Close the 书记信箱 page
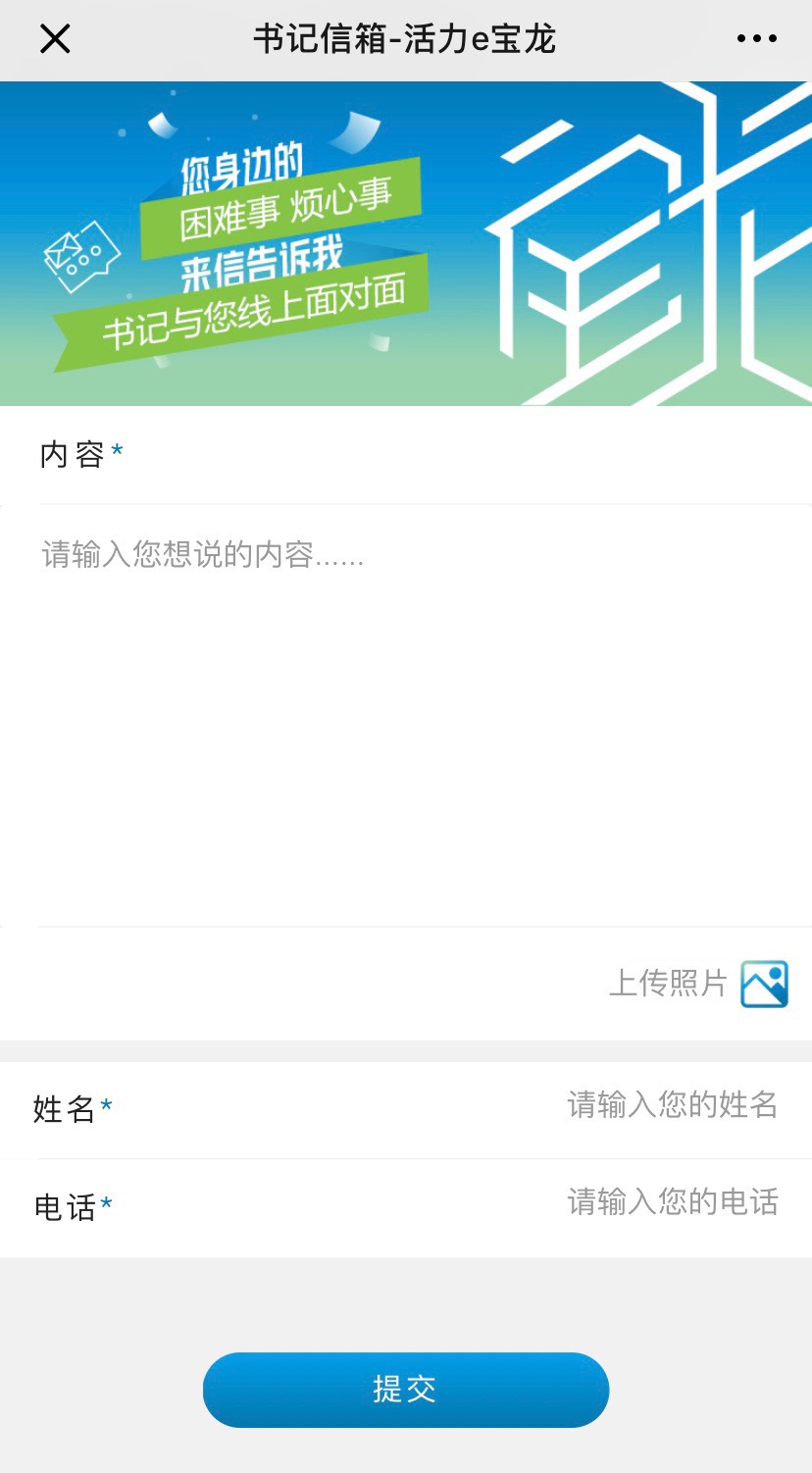The height and width of the screenshot is (1473, 812). pyautogui.click(x=55, y=39)
